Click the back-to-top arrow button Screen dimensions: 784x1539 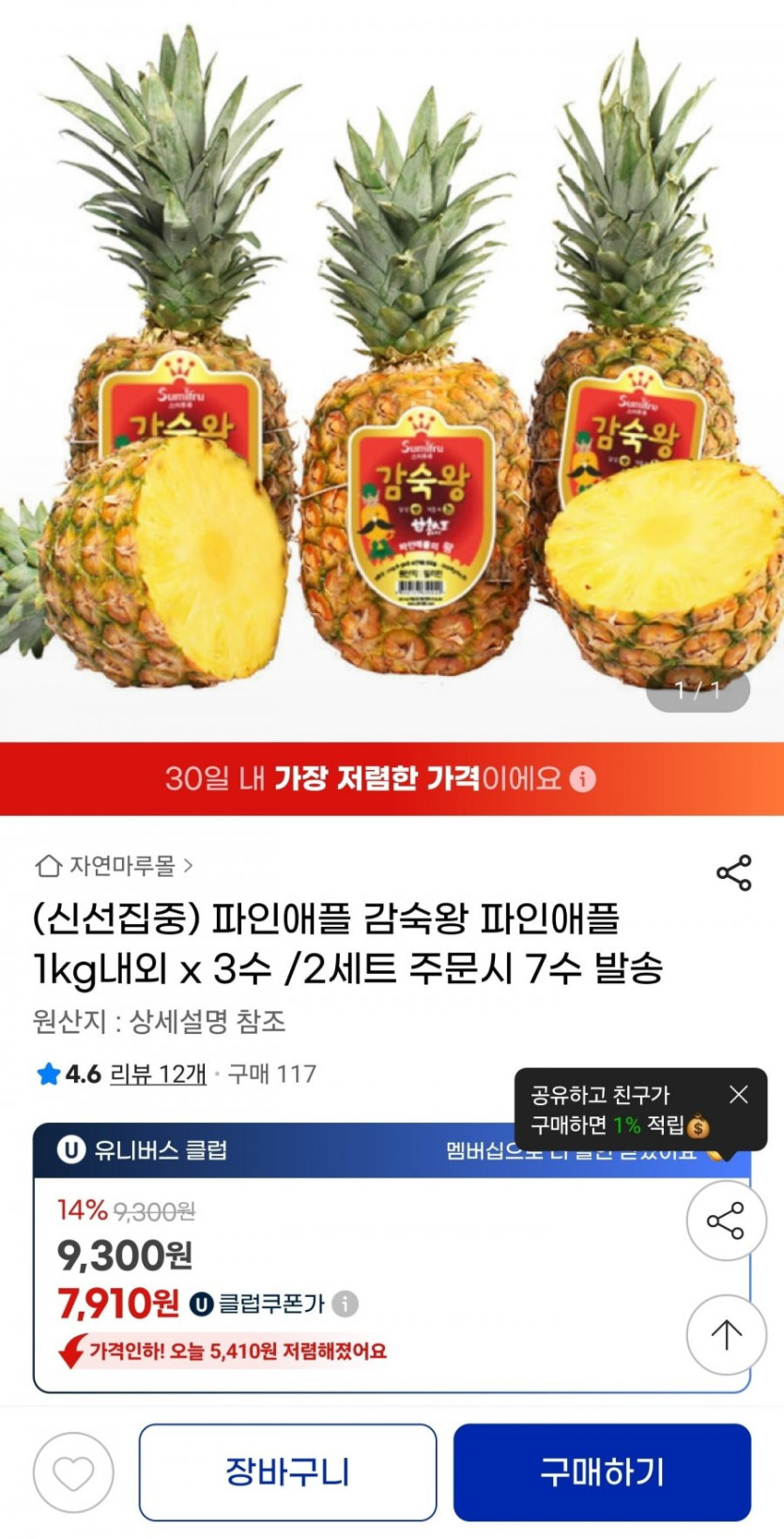(x=726, y=1334)
